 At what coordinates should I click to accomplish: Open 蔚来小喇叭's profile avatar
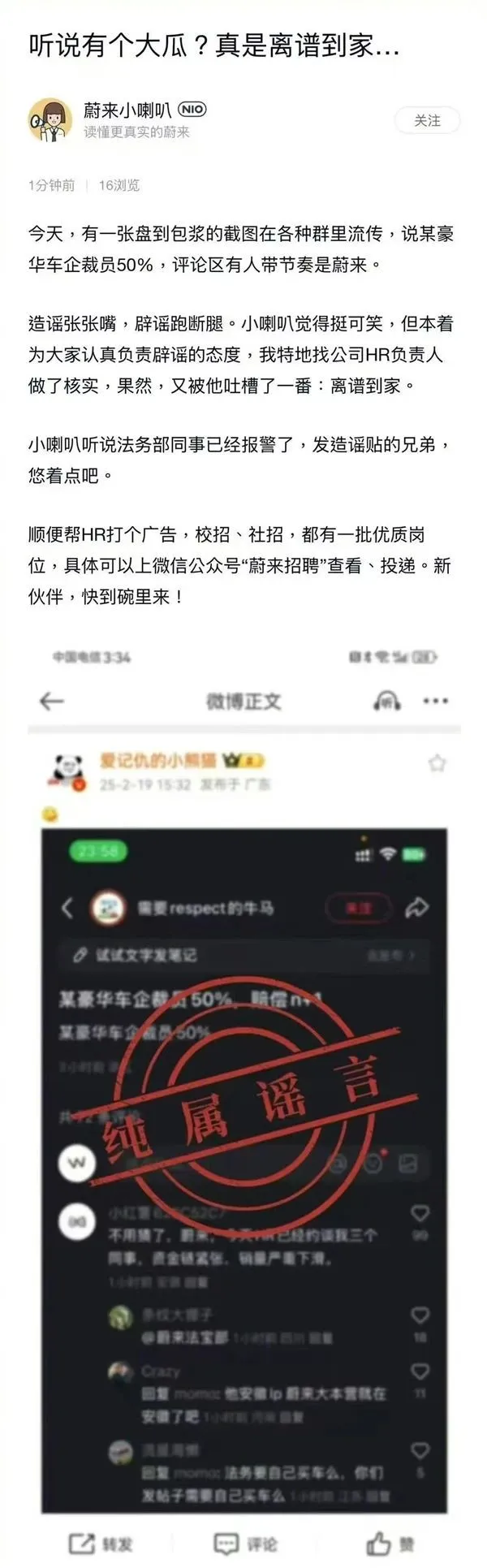49,120
